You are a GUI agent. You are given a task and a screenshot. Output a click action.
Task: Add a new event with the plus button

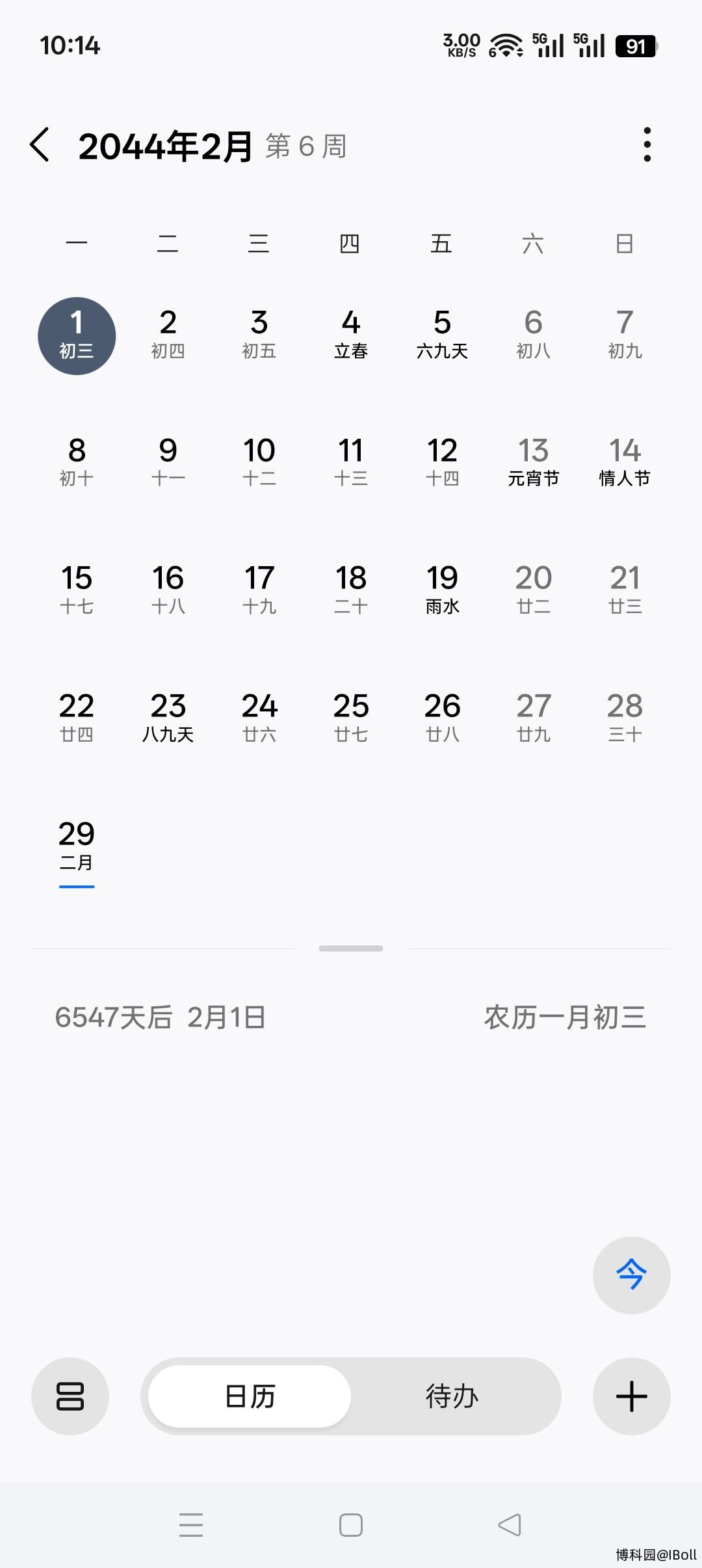631,1396
